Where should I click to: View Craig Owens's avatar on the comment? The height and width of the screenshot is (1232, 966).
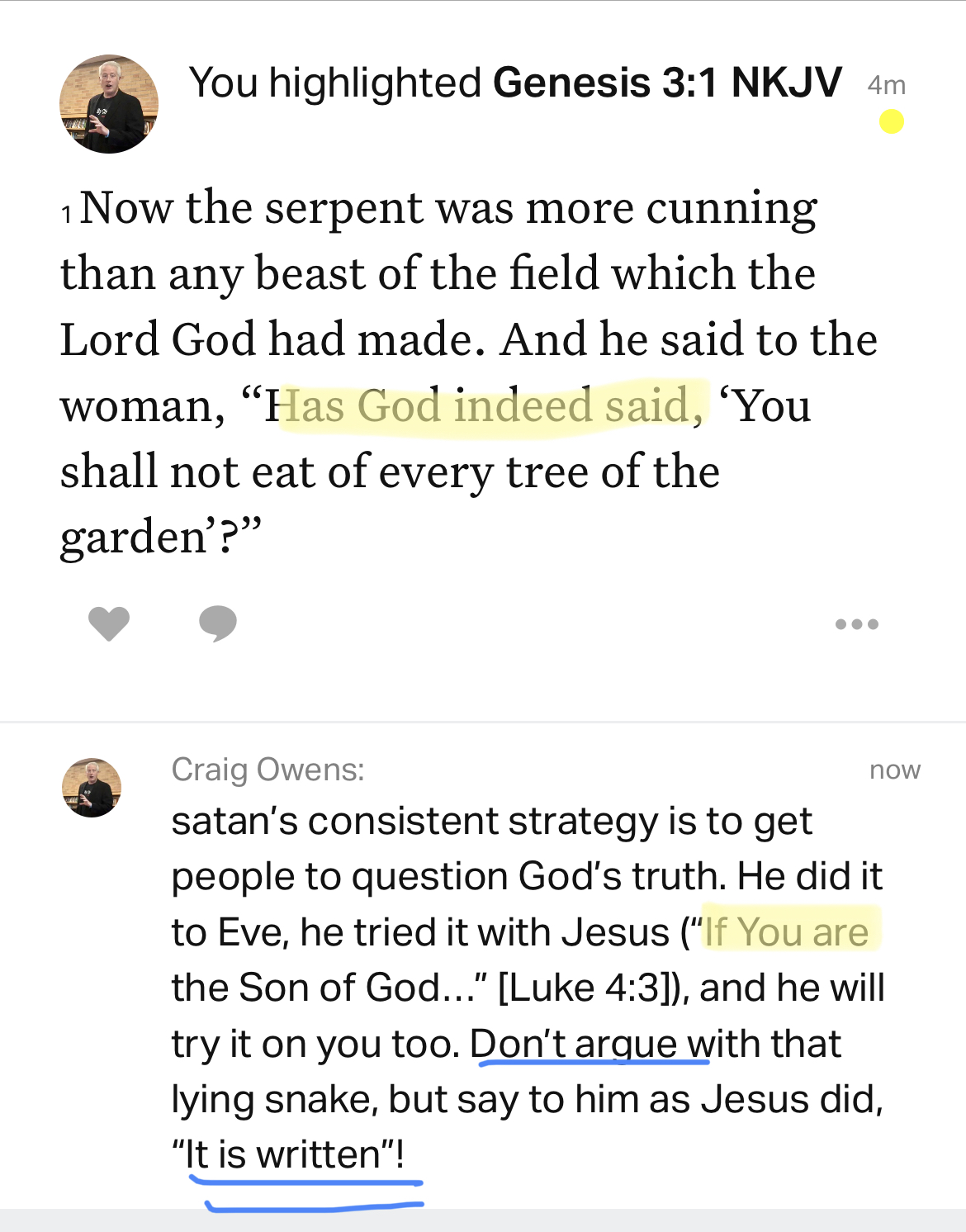[x=92, y=788]
